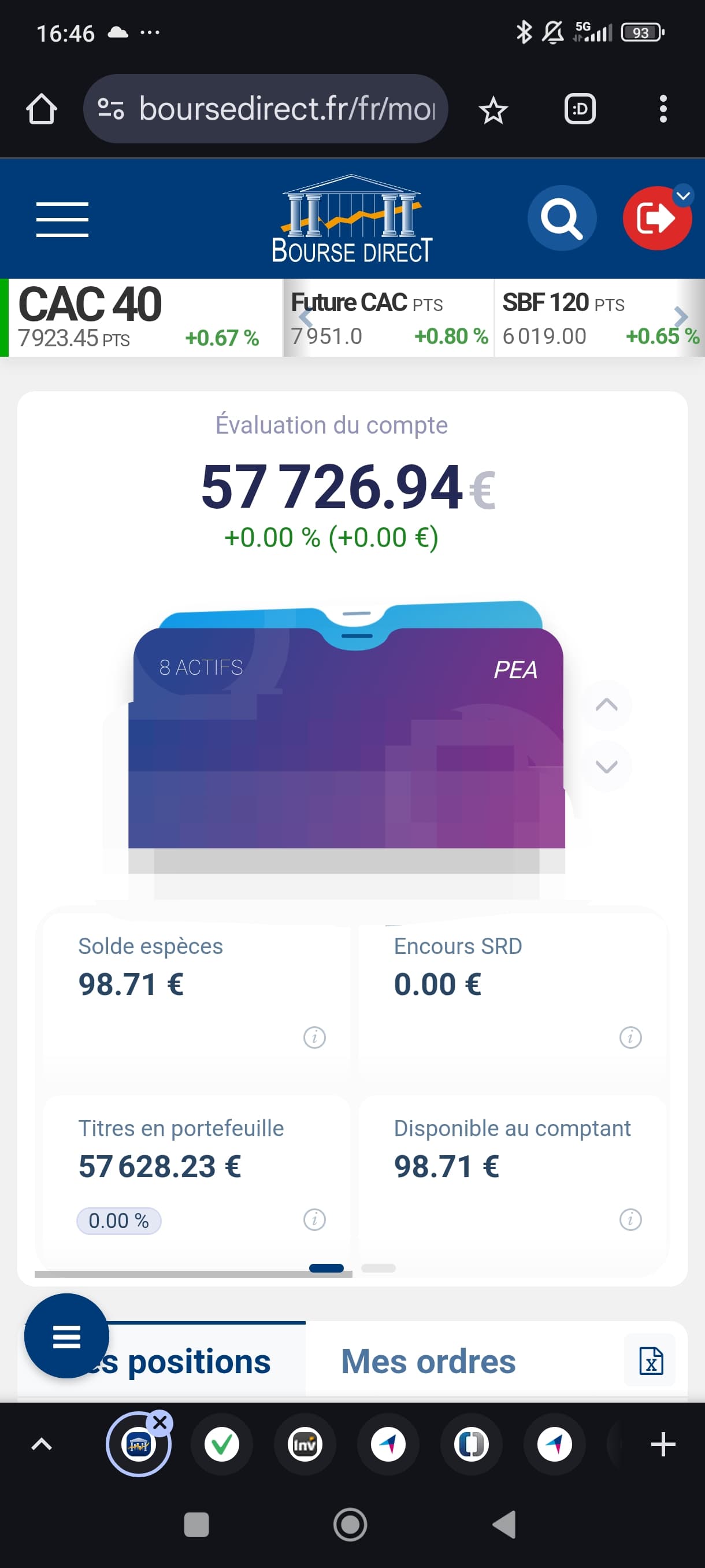Open the browser three-dot overflow menu

663,109
